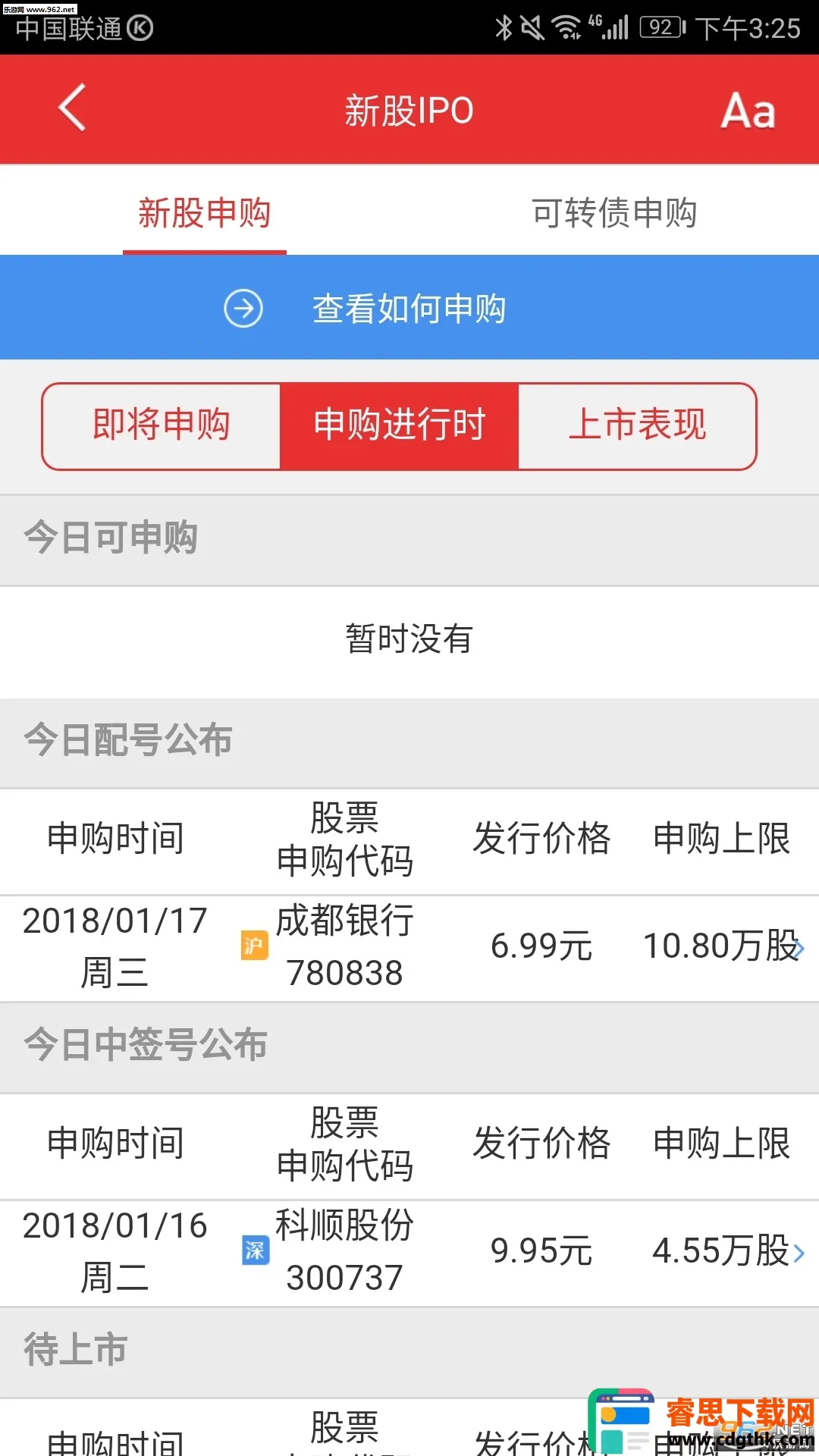Select the 申购进行时 segment
The height and width of the screenshot is (1456, 819).
[400, 425]
